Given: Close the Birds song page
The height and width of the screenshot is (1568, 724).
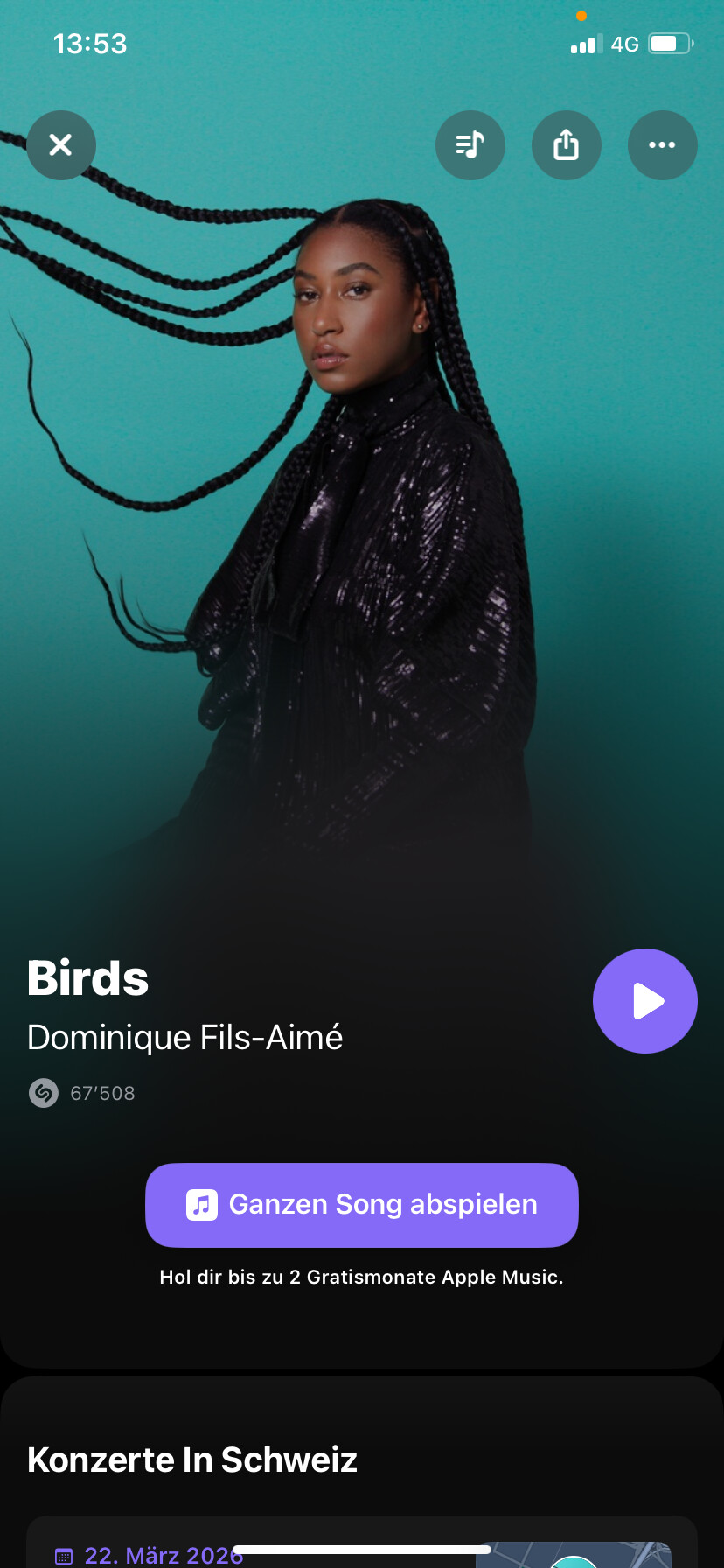Looking at the screenshot, I should click(x=60, y=145).
